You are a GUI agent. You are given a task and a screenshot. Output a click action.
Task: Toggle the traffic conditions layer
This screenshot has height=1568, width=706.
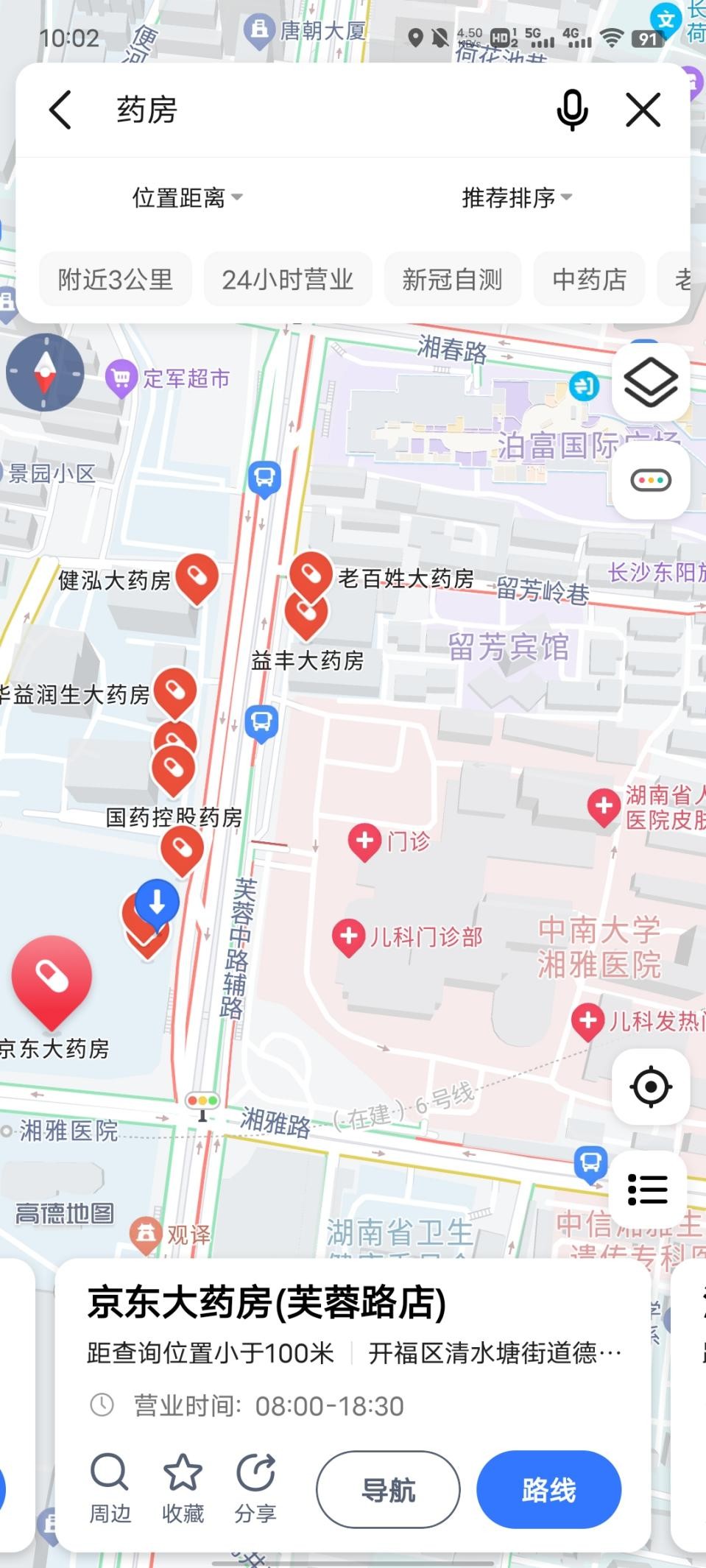(651, 481)
